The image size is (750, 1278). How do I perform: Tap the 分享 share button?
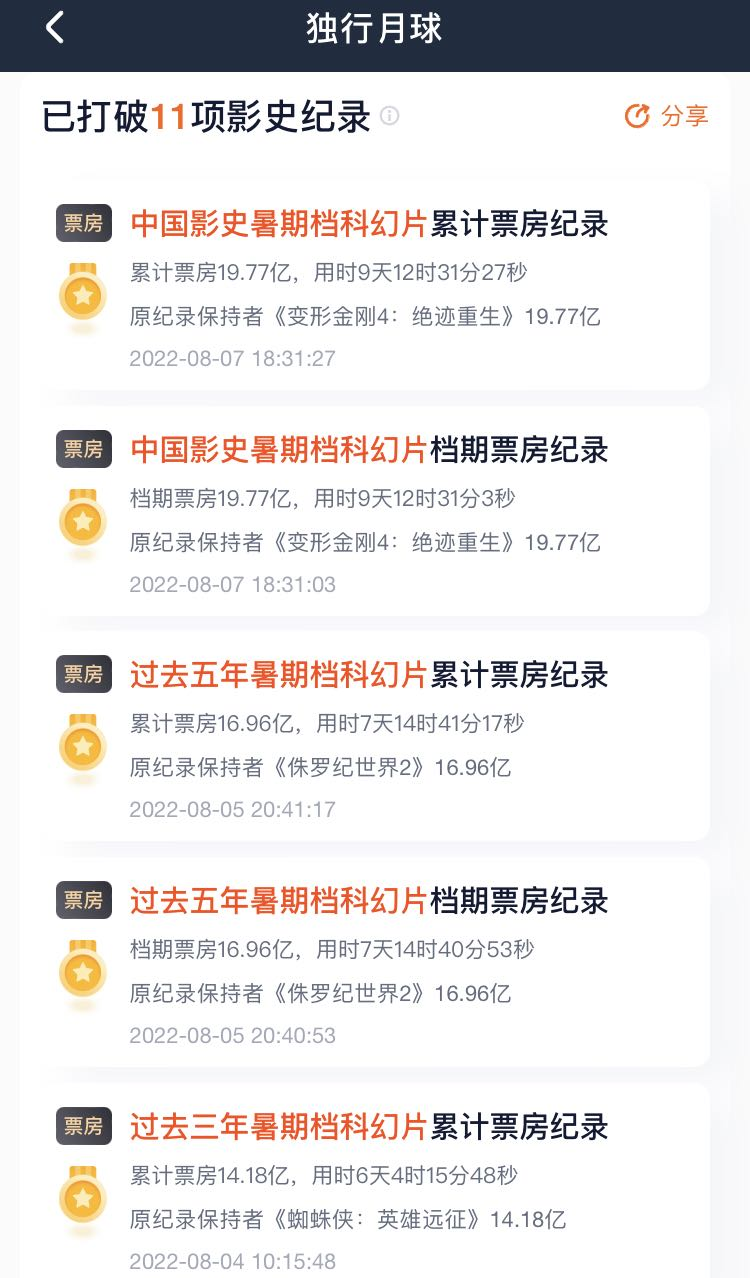(666, 116)
